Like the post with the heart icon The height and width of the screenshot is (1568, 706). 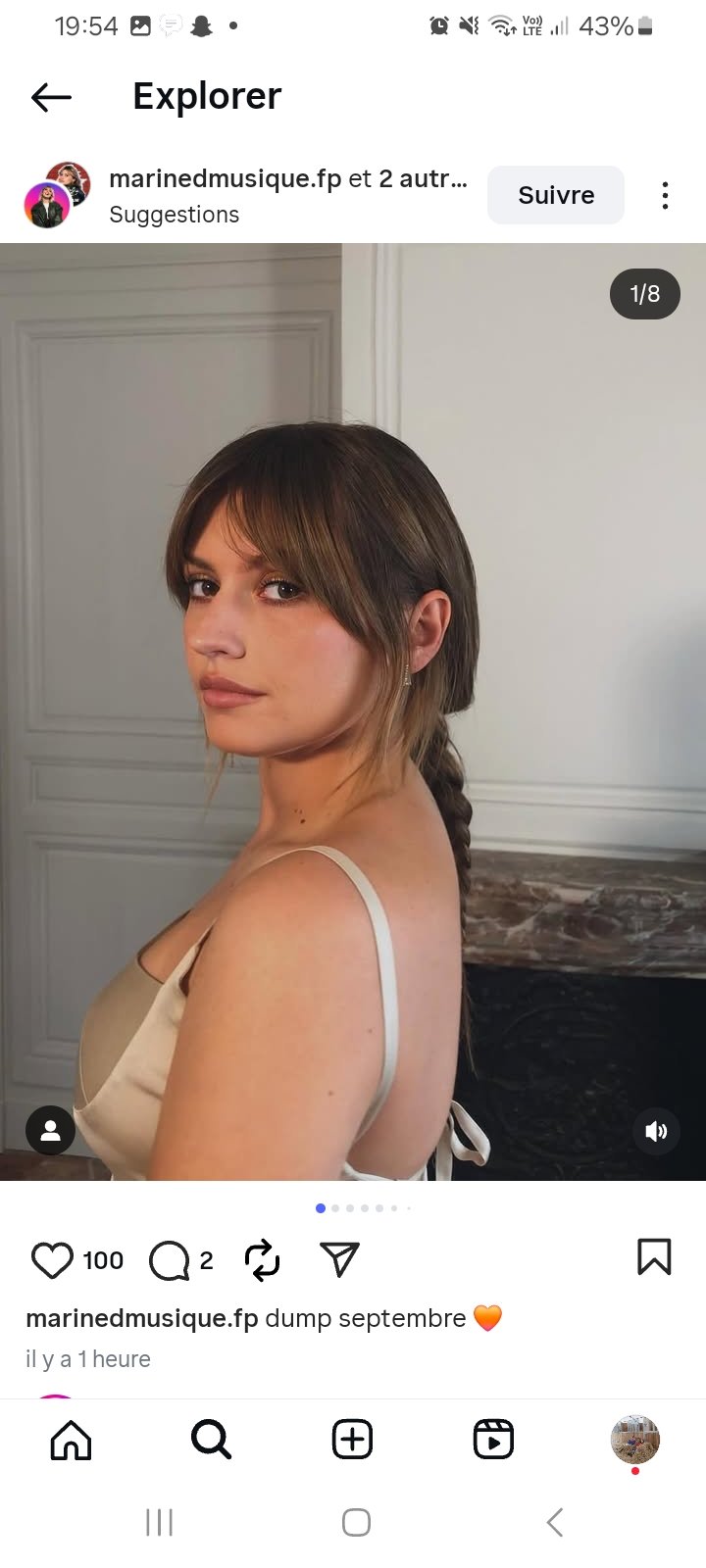click(52, 1260)
